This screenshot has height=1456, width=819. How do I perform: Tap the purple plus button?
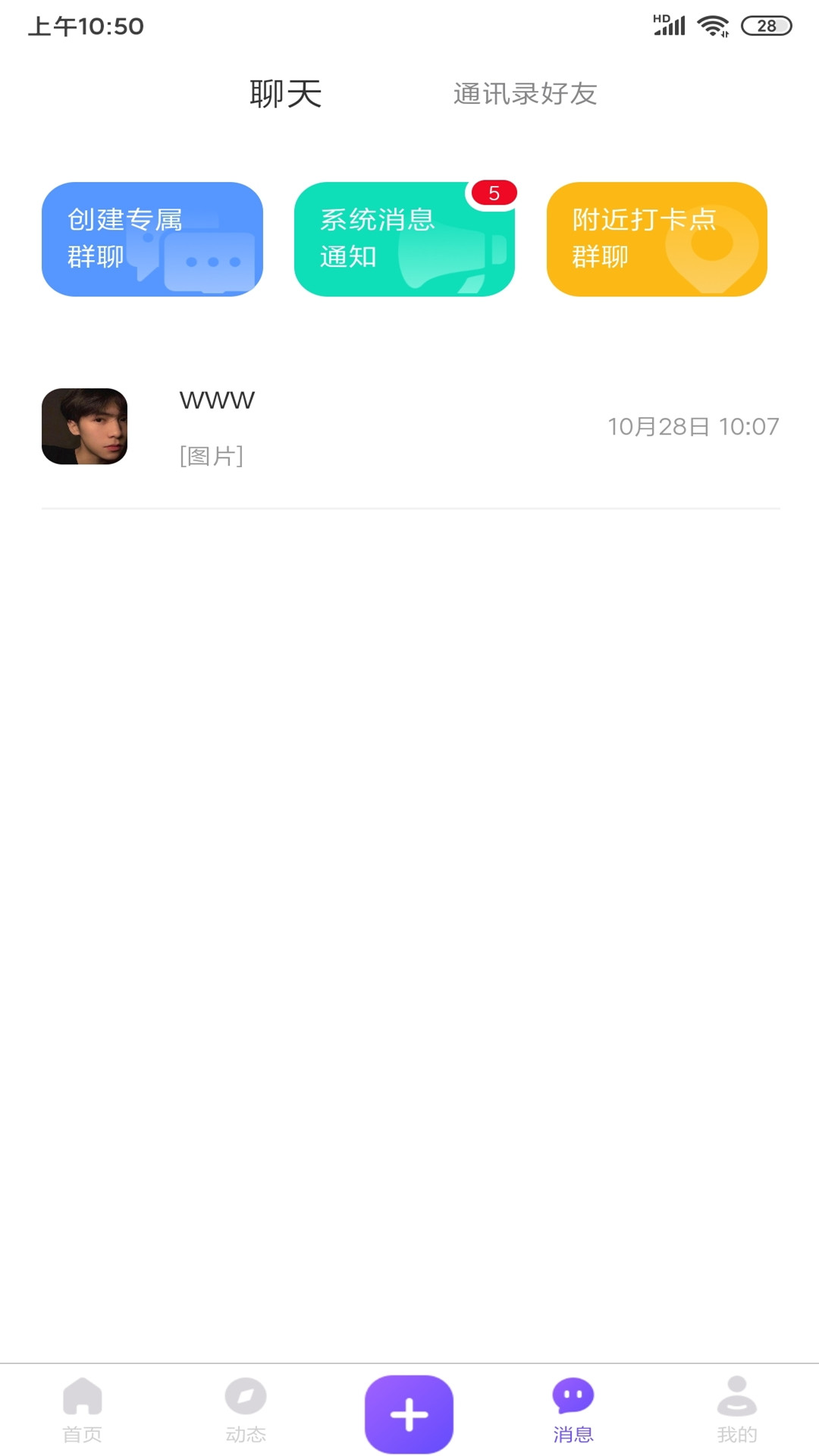point(409,1414)
